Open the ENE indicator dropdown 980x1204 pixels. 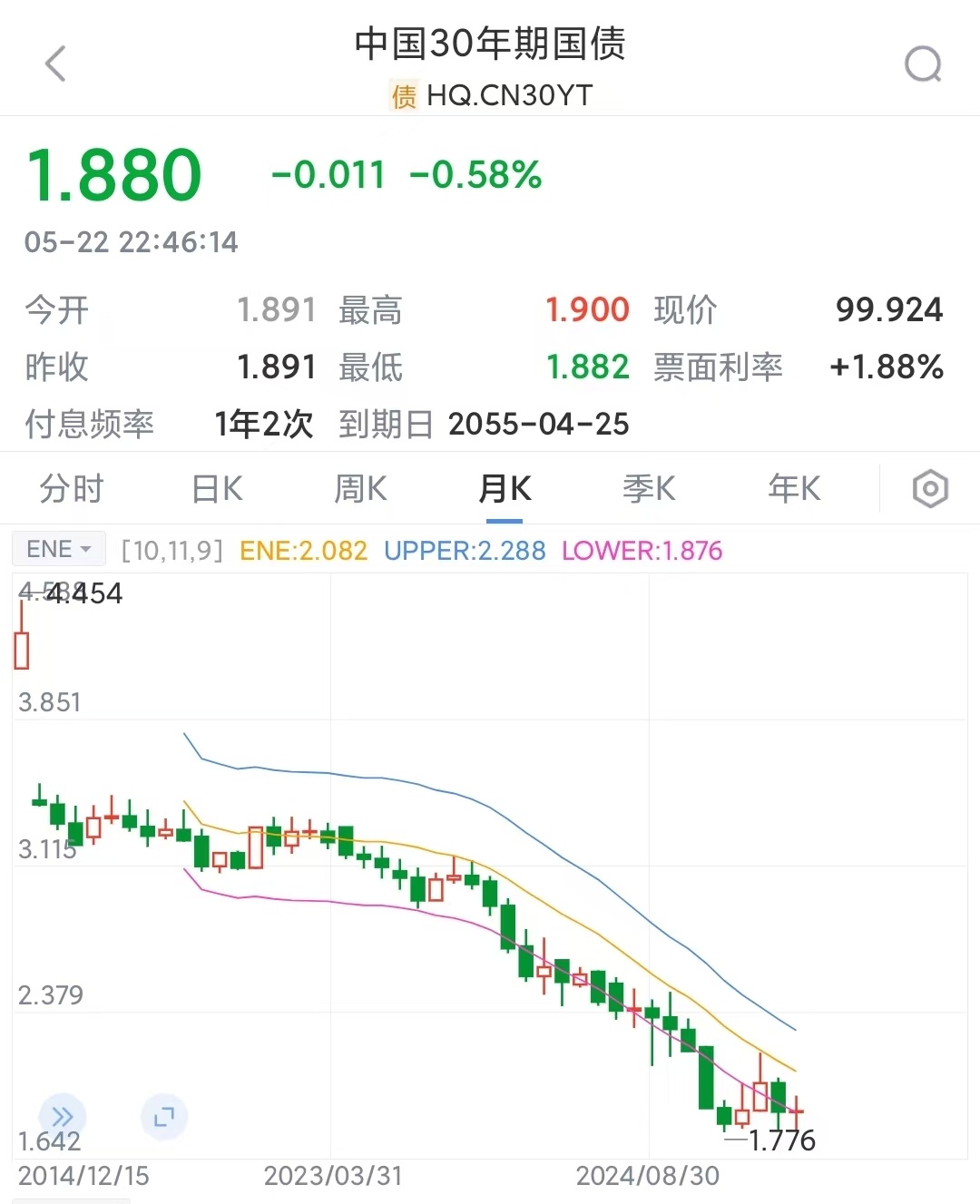[58, 548]
